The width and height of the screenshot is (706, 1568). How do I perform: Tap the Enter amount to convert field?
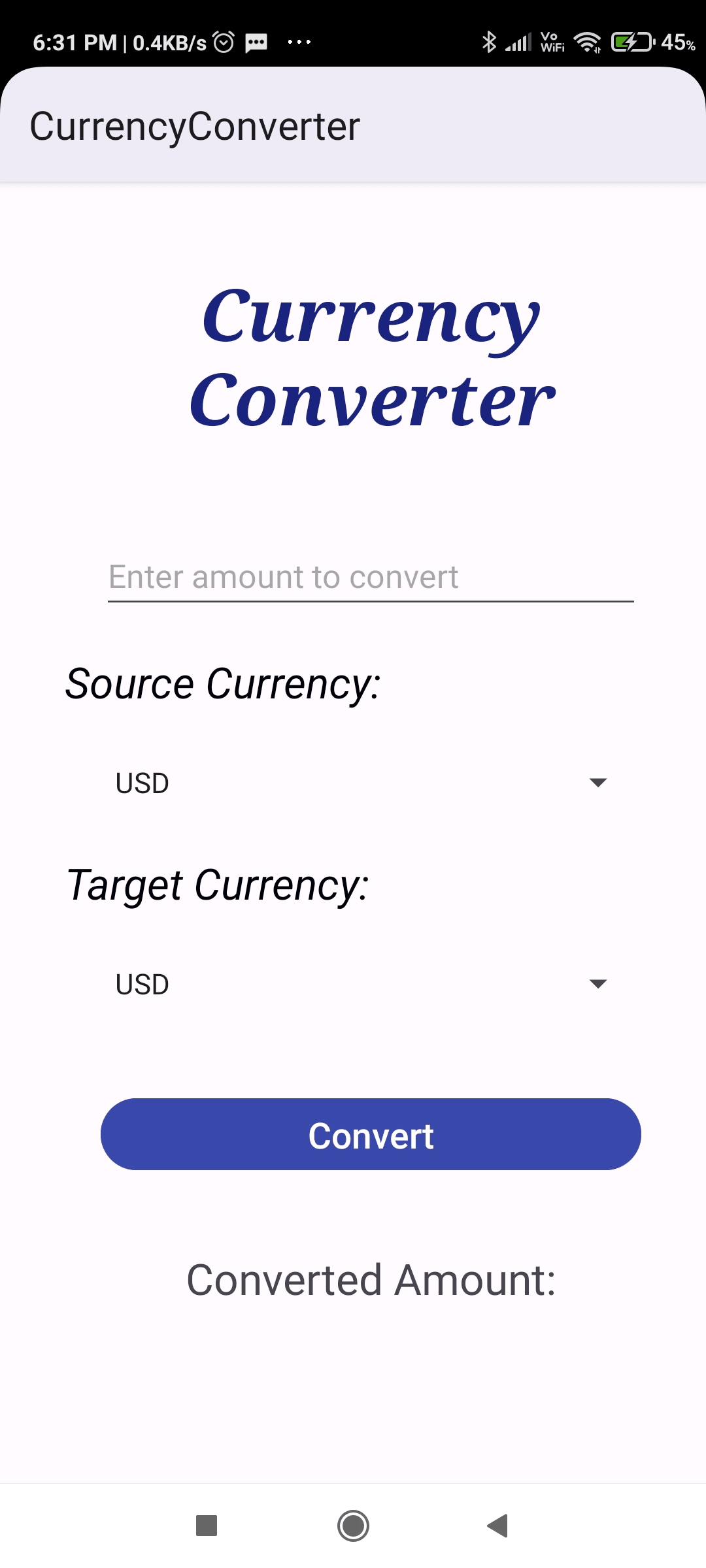(371, 578)
